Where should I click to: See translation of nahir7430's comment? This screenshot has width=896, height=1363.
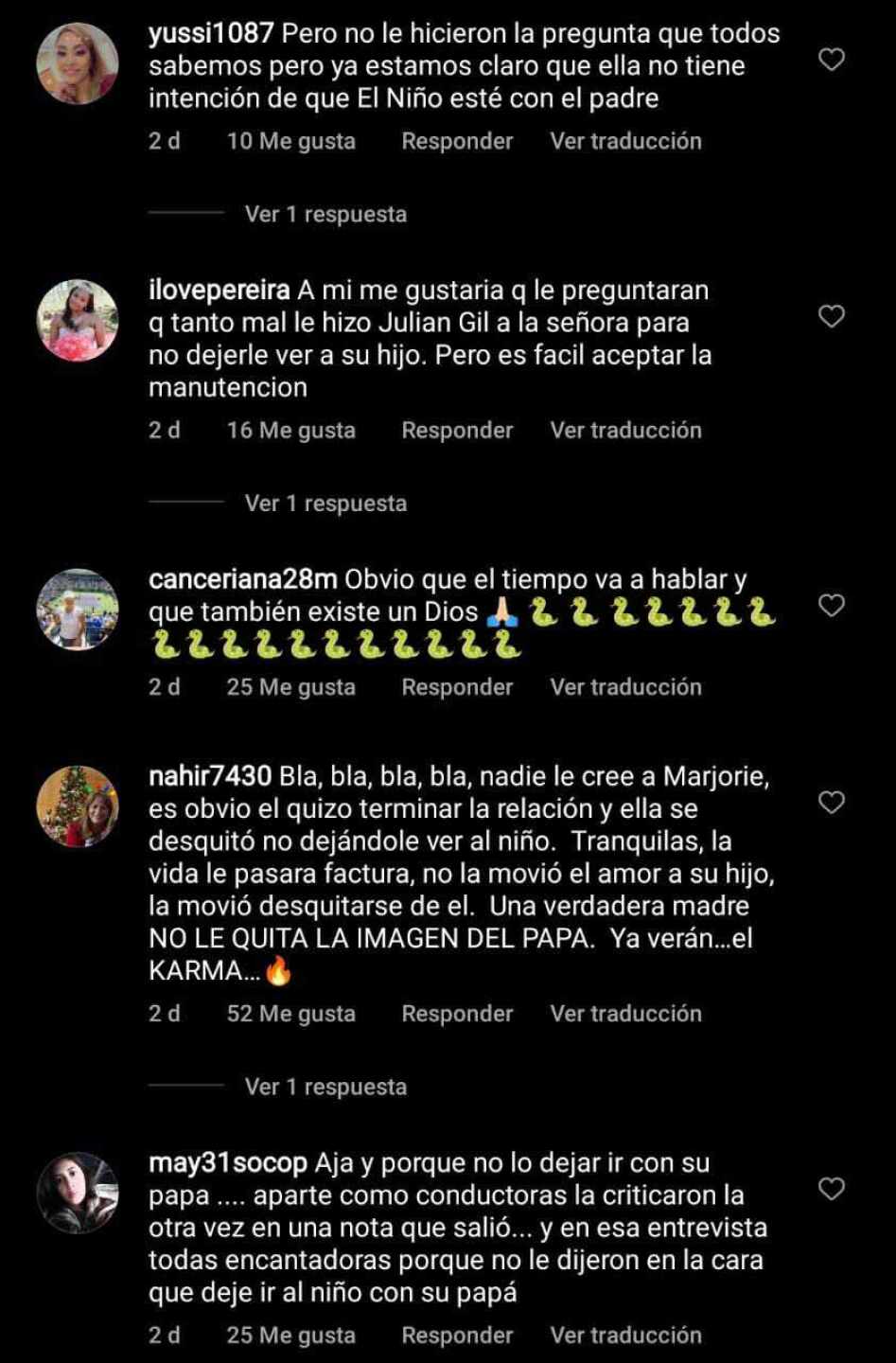point(625,1013)
